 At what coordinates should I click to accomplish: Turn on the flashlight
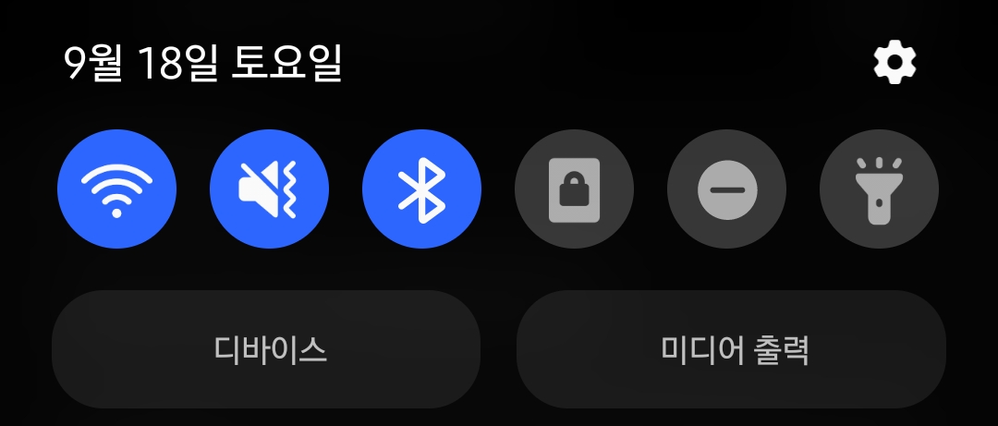point(878,189)
